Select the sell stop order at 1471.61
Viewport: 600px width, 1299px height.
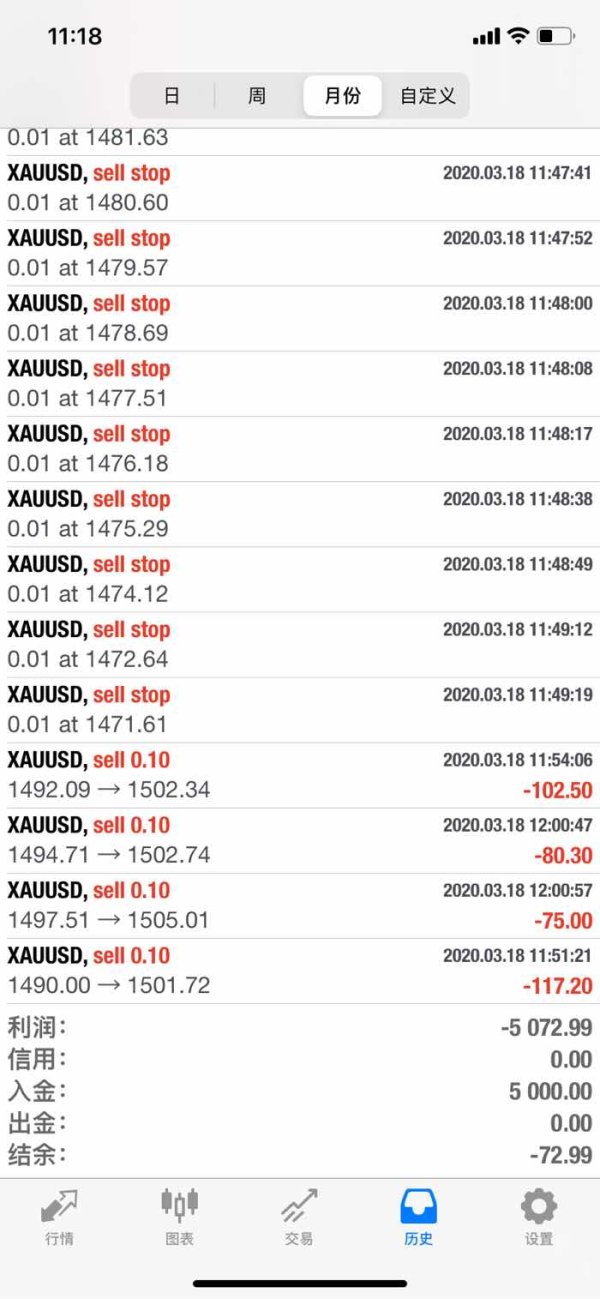(300, 710)
